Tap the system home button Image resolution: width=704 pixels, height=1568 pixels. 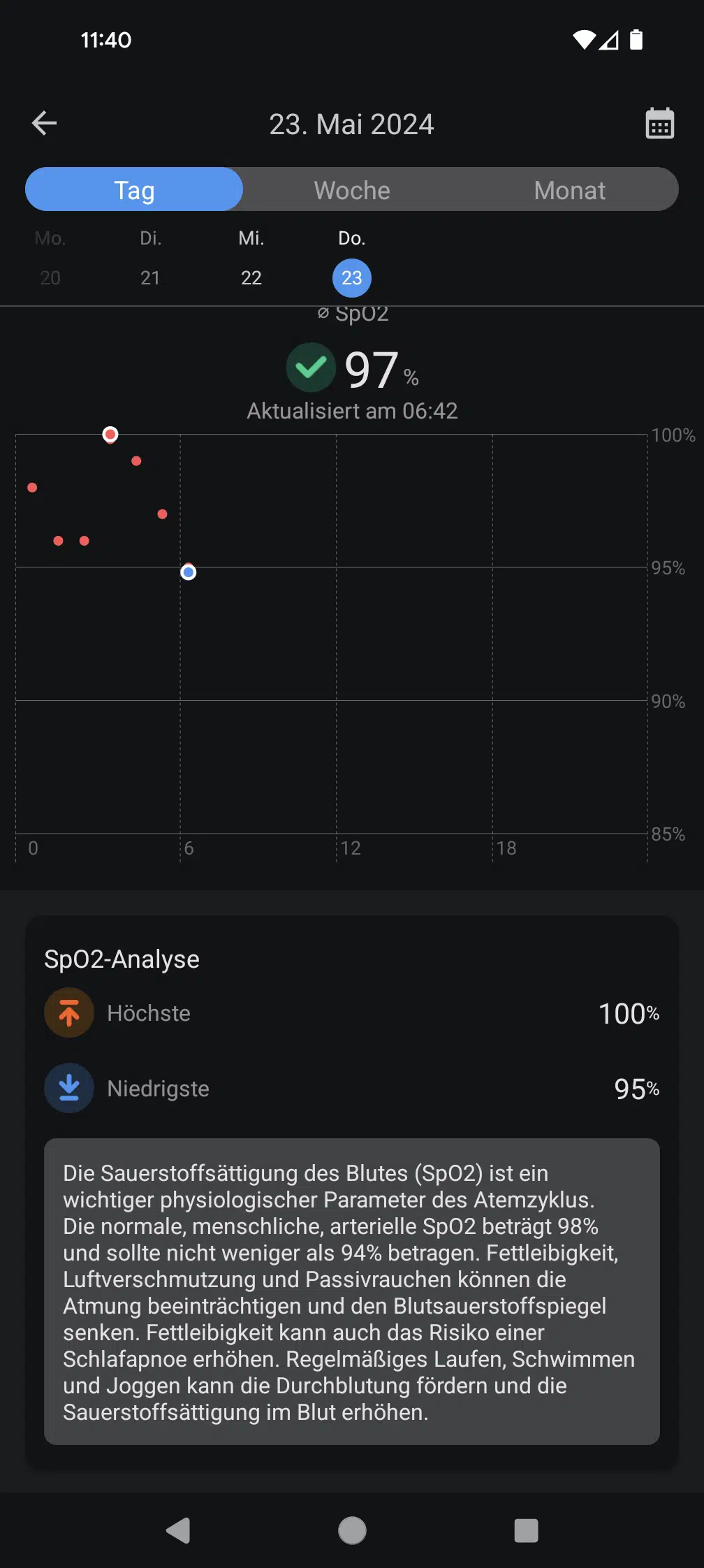coord(352,1530)
